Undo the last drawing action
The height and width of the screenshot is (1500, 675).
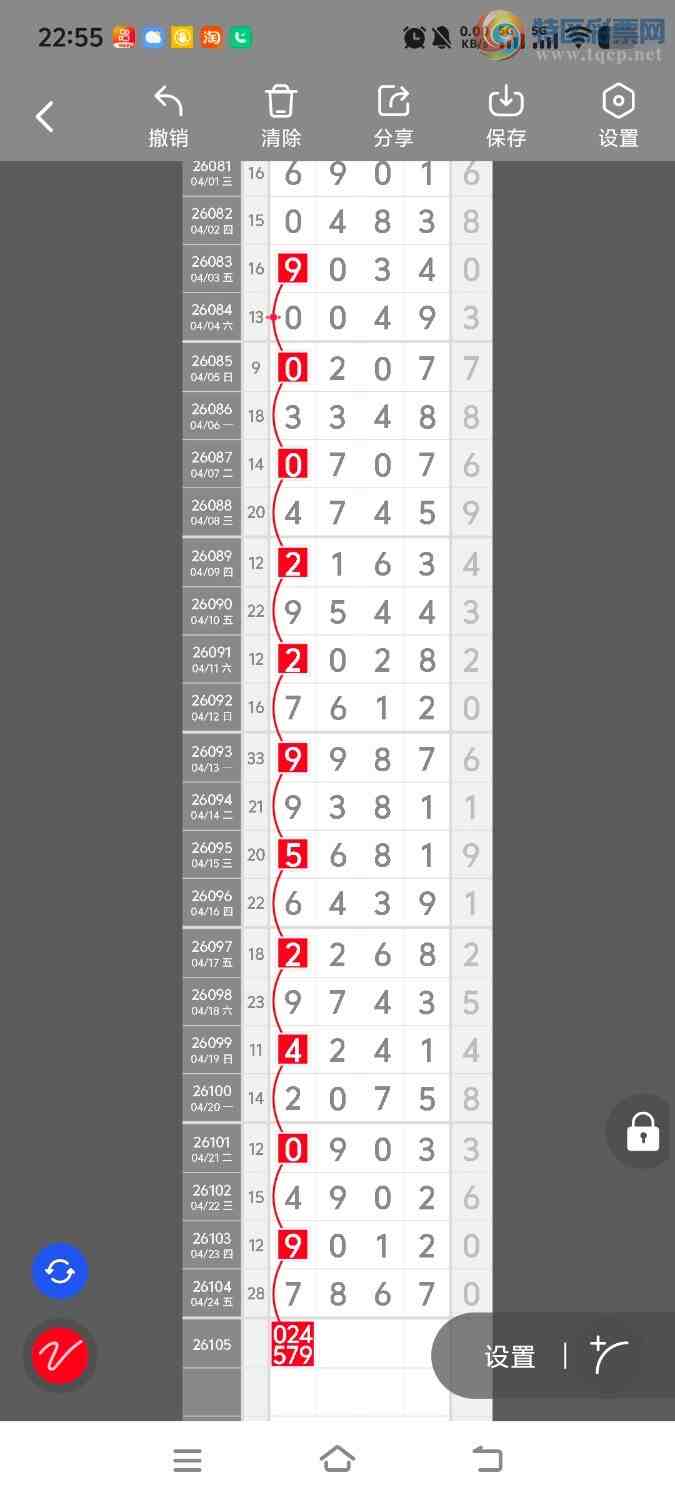click(x=168, y=117)
